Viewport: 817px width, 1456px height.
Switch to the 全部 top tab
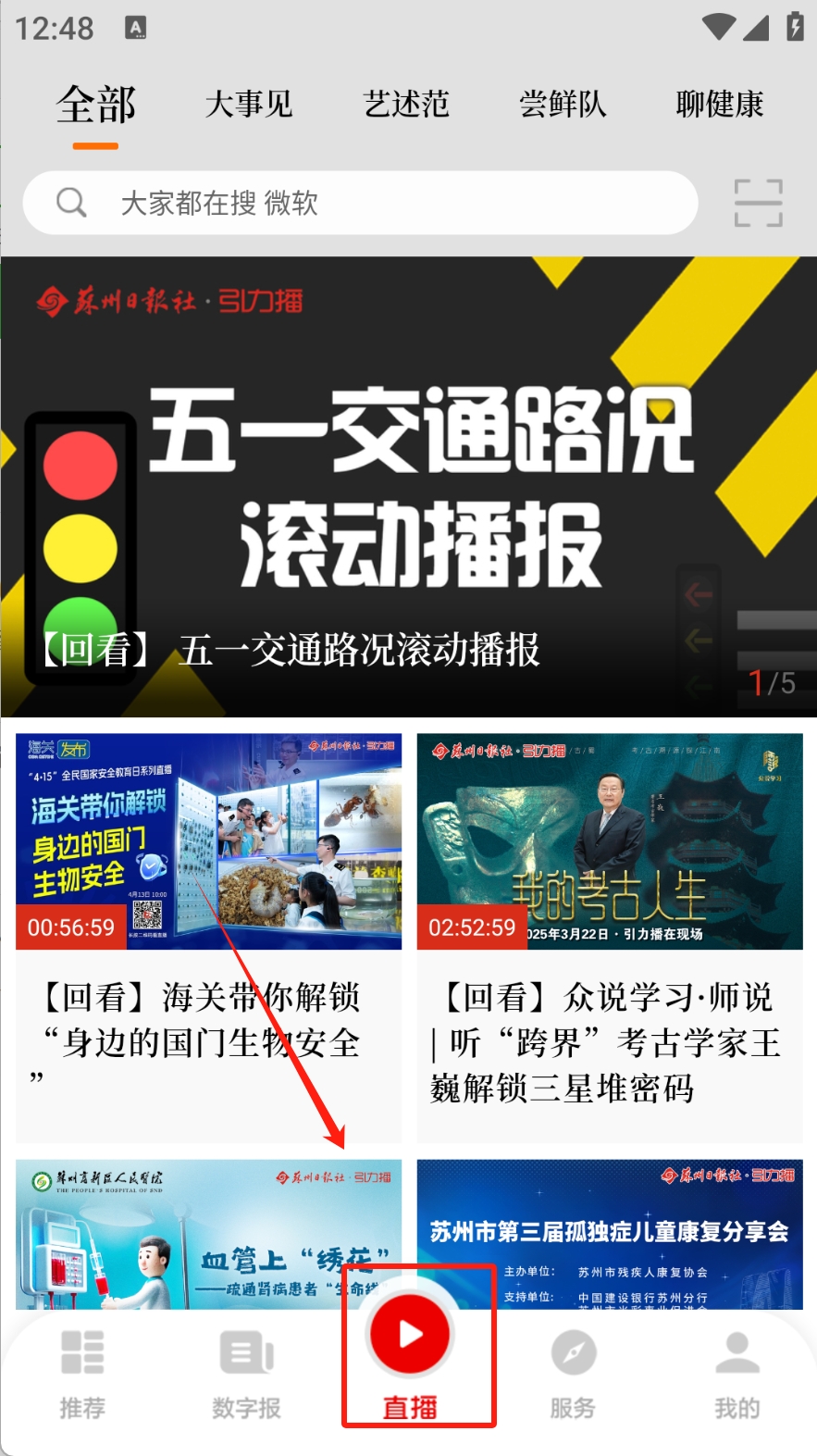tap(95, 105)
